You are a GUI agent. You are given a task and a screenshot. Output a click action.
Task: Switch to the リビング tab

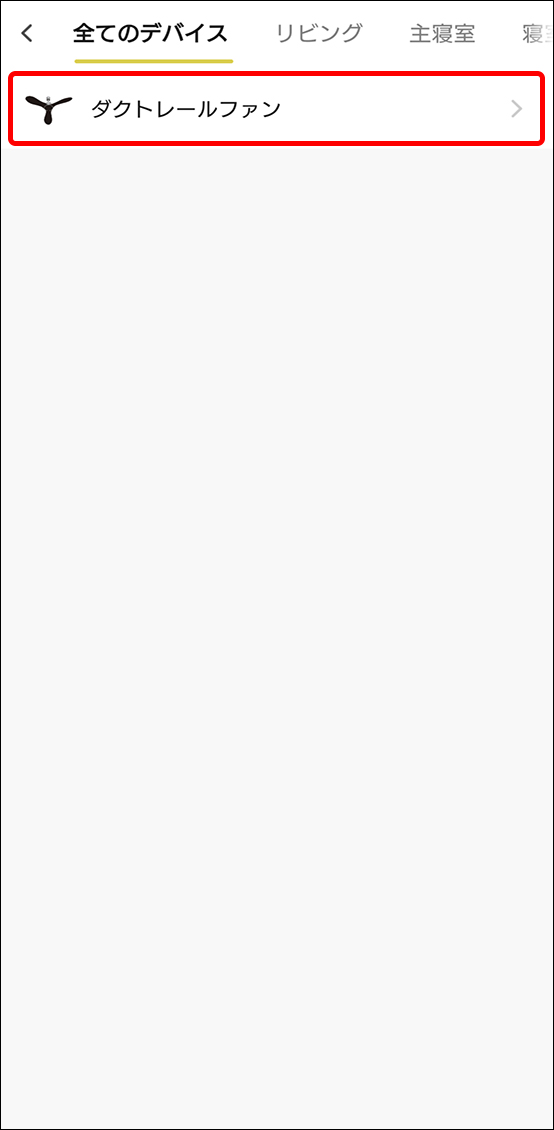[319, 33]
